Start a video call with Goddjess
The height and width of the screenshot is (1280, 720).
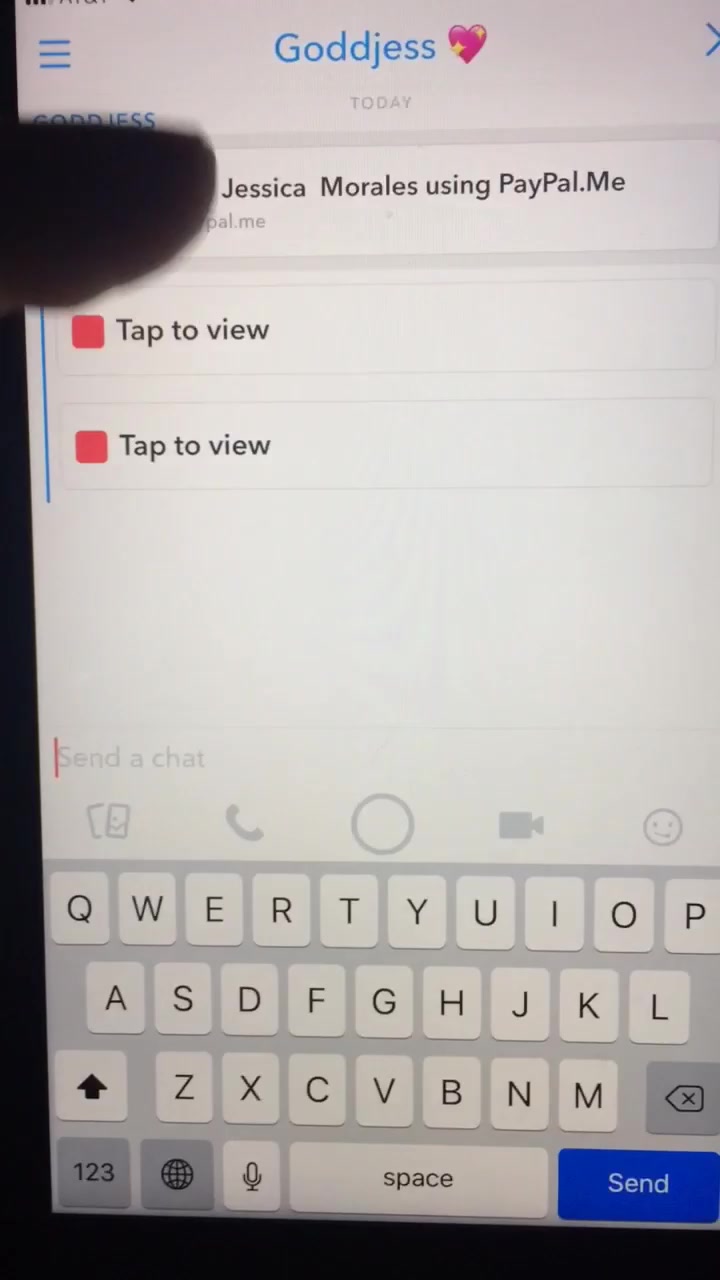(521, 826)
